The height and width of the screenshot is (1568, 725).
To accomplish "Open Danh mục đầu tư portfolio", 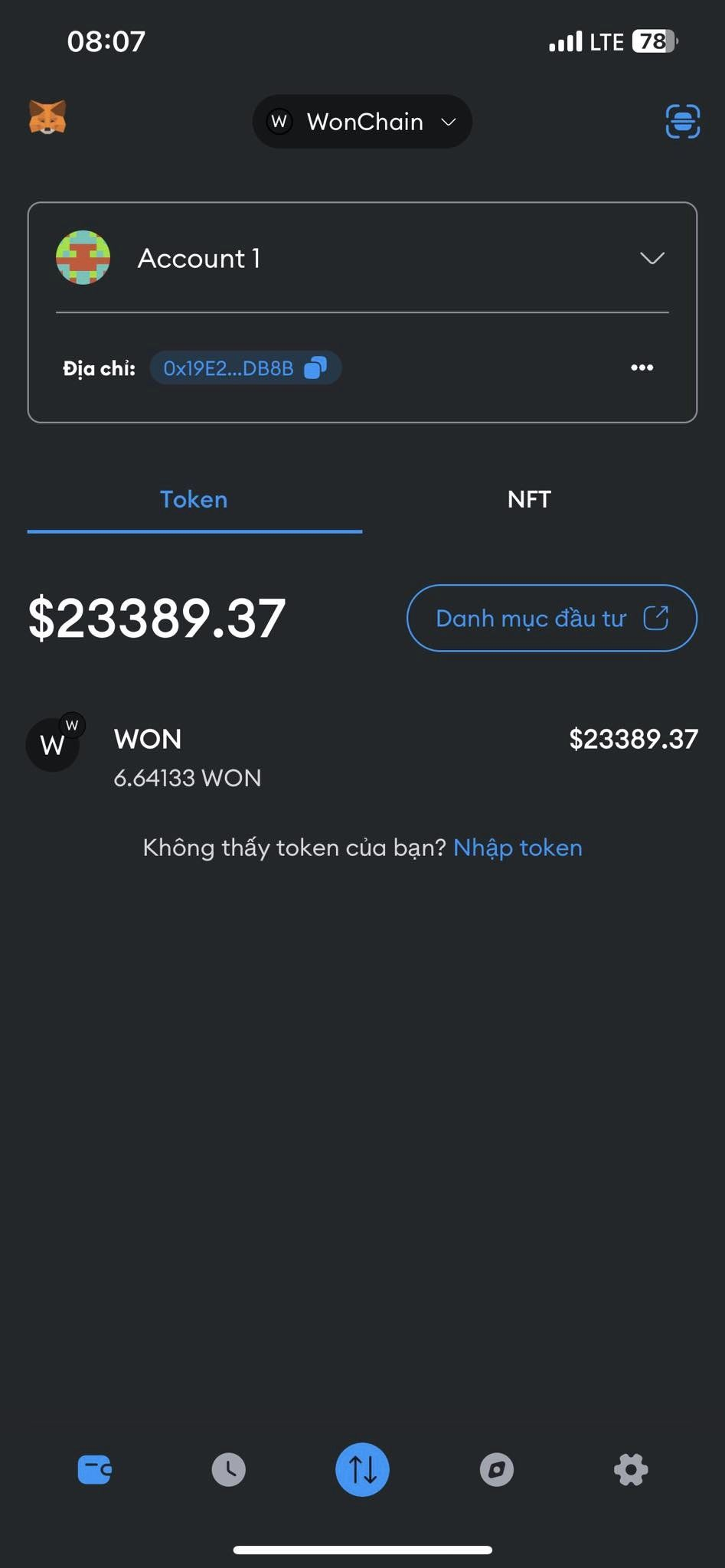I will (551, 618).
